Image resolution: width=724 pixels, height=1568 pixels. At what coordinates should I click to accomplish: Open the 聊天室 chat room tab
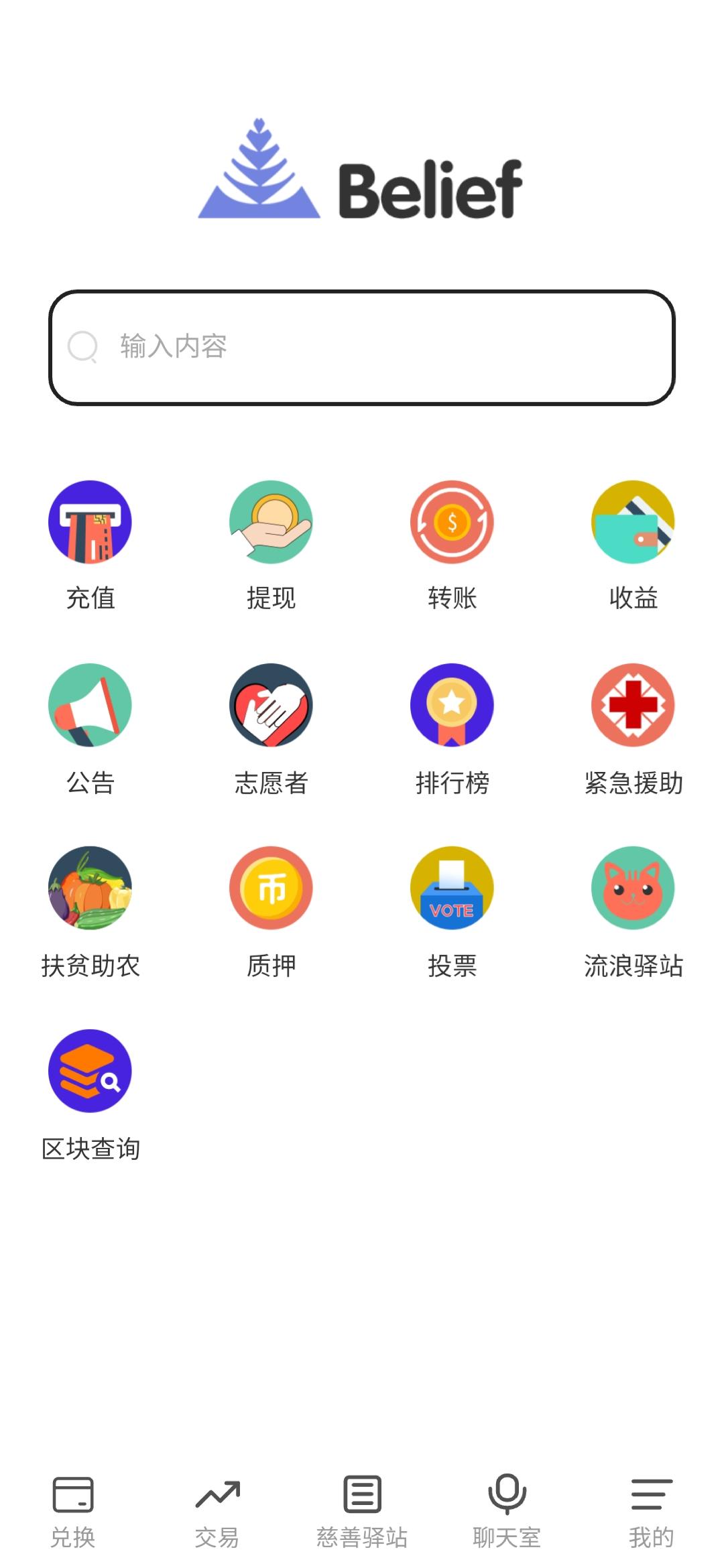point(507,1512)
